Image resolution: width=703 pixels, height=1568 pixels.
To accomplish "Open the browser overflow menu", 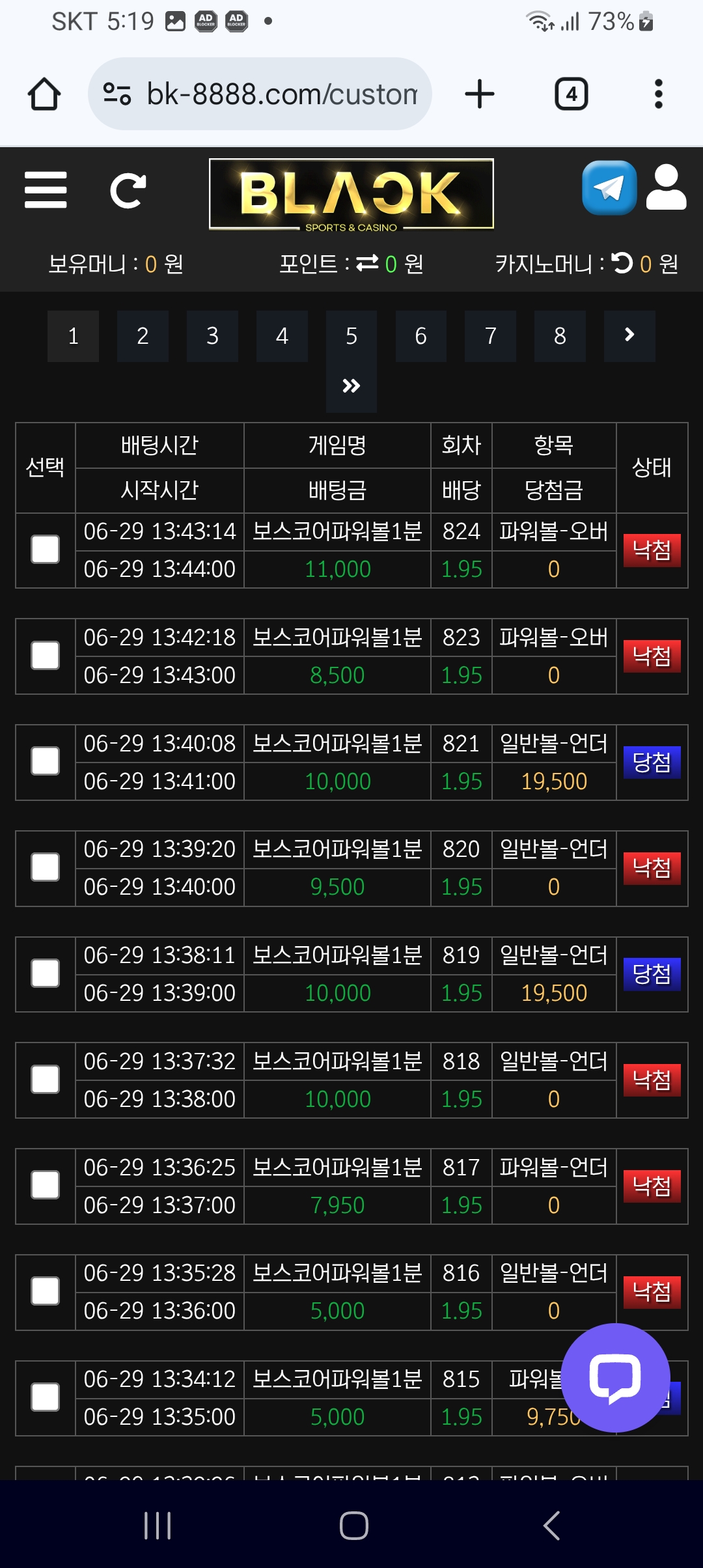I will click(659, 94).
